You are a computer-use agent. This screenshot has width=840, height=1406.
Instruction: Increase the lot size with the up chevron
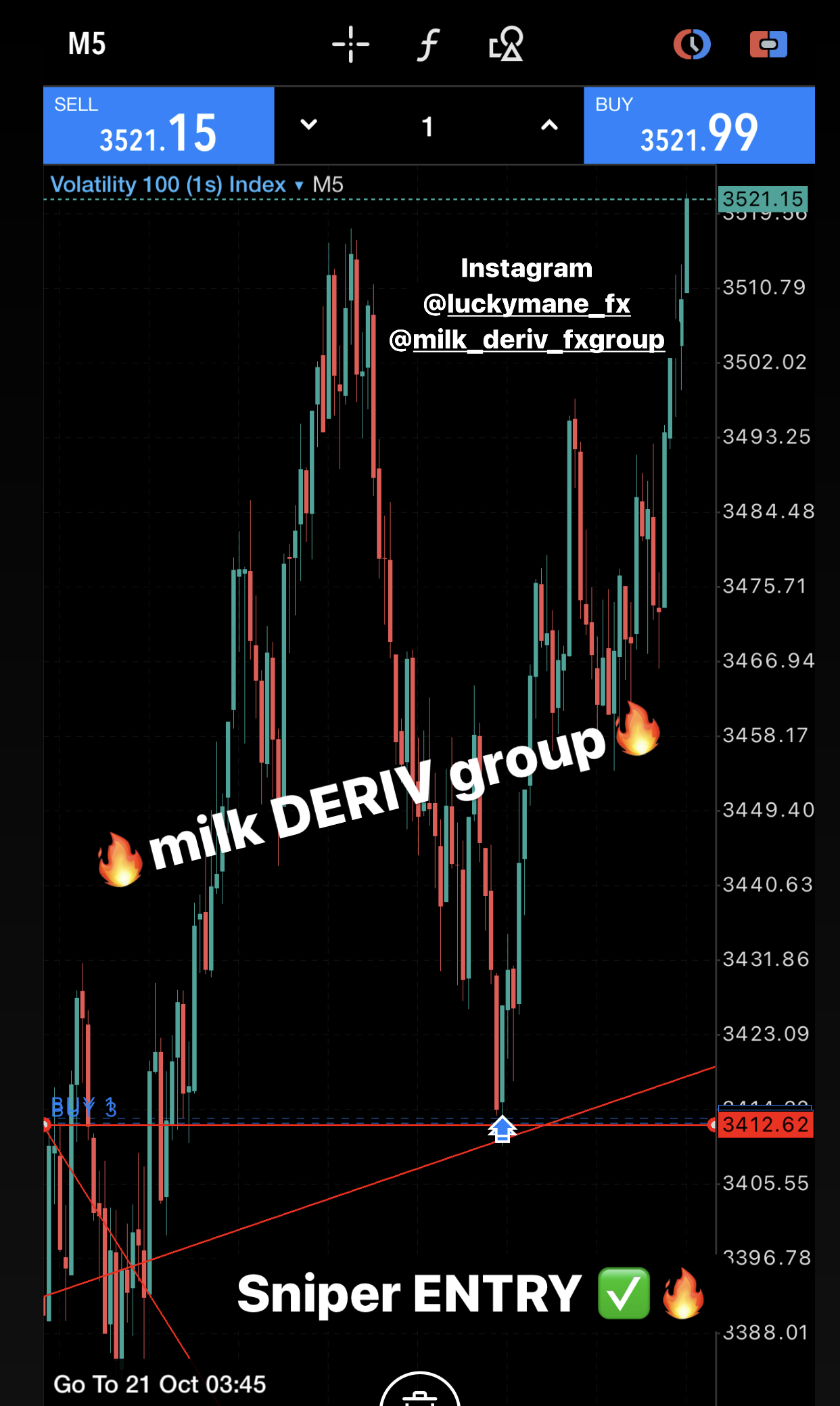point(549,125)
